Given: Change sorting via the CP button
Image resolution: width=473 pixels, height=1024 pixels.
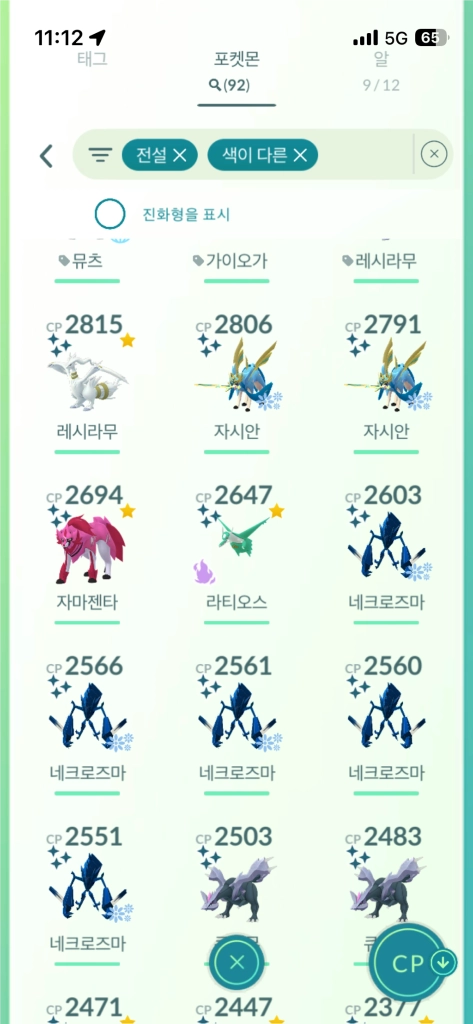Looking at the screenshot, I should 414,963.
